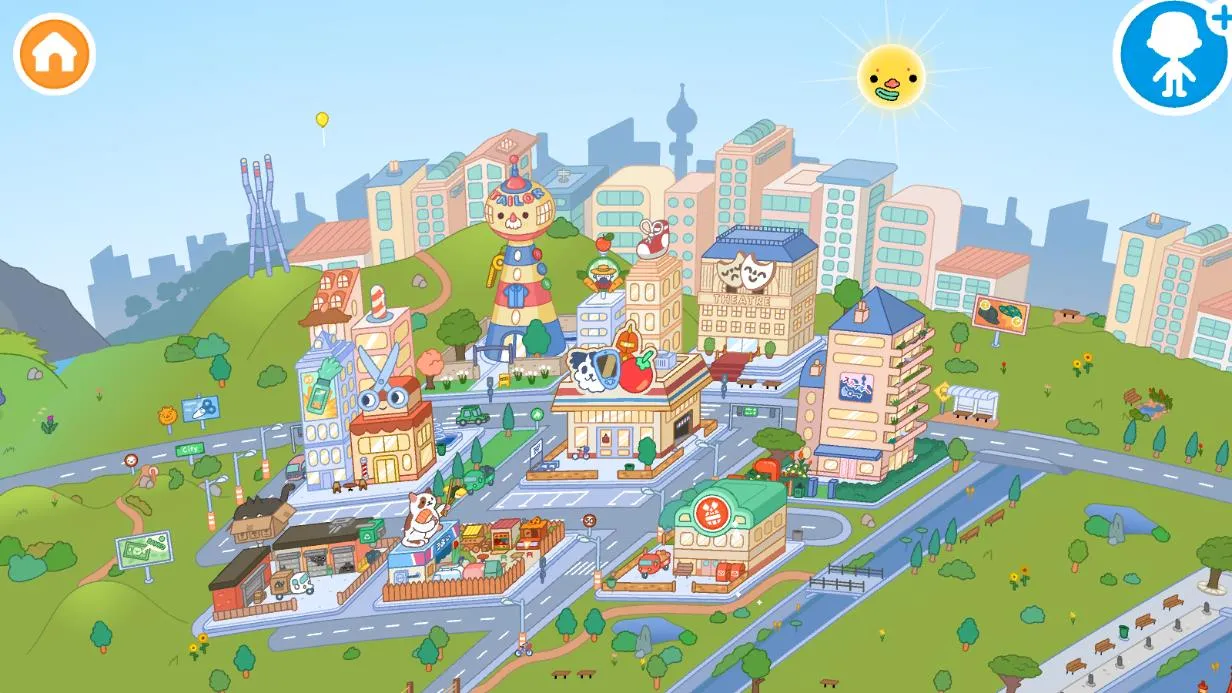Tap the orange home button
1232x693 pixels.
tap(54, 54)
